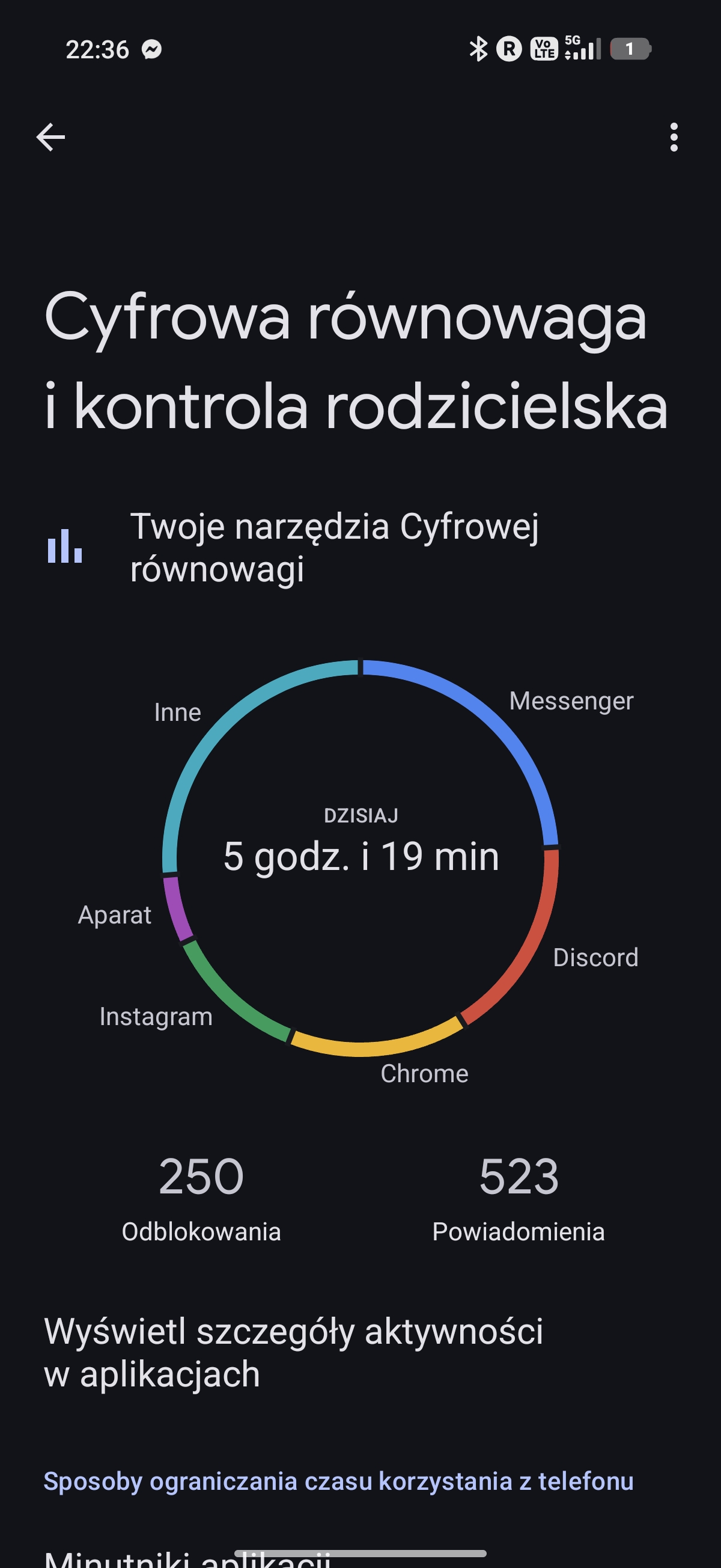
Task: Select the Discord usage segment
Action: click(595, 958)
